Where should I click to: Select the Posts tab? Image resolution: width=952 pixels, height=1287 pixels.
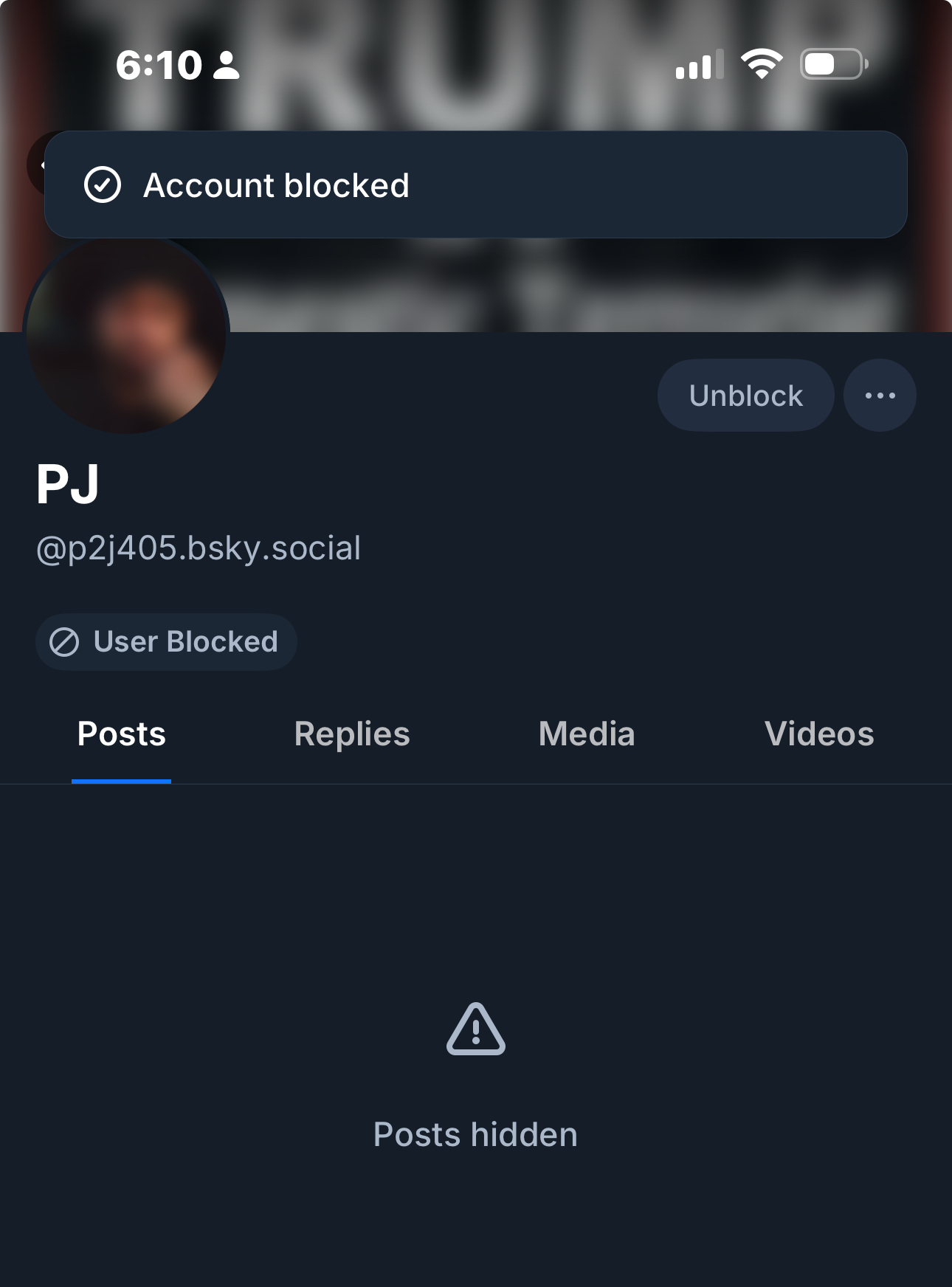[x=122, y=734]
